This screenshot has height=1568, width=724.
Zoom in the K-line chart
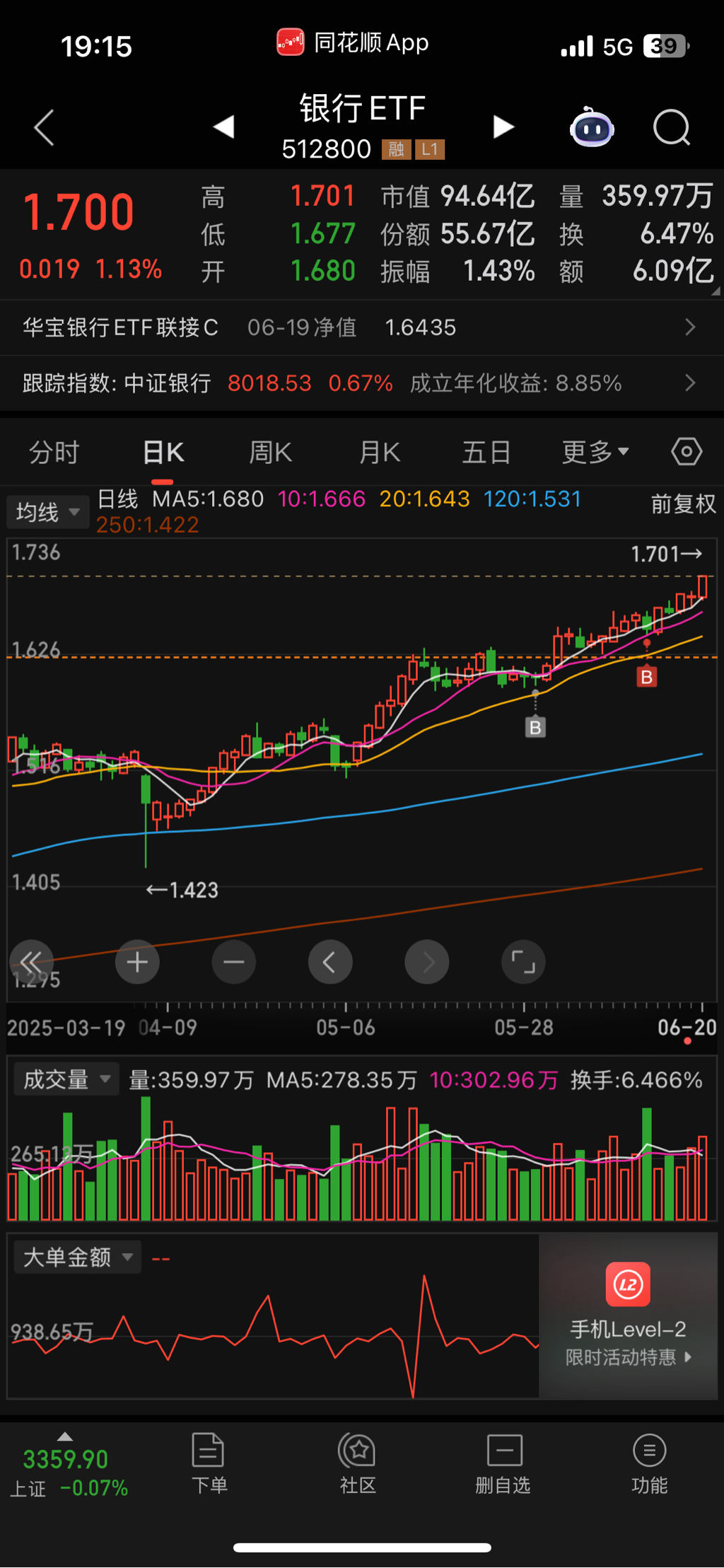coord(137,962)
